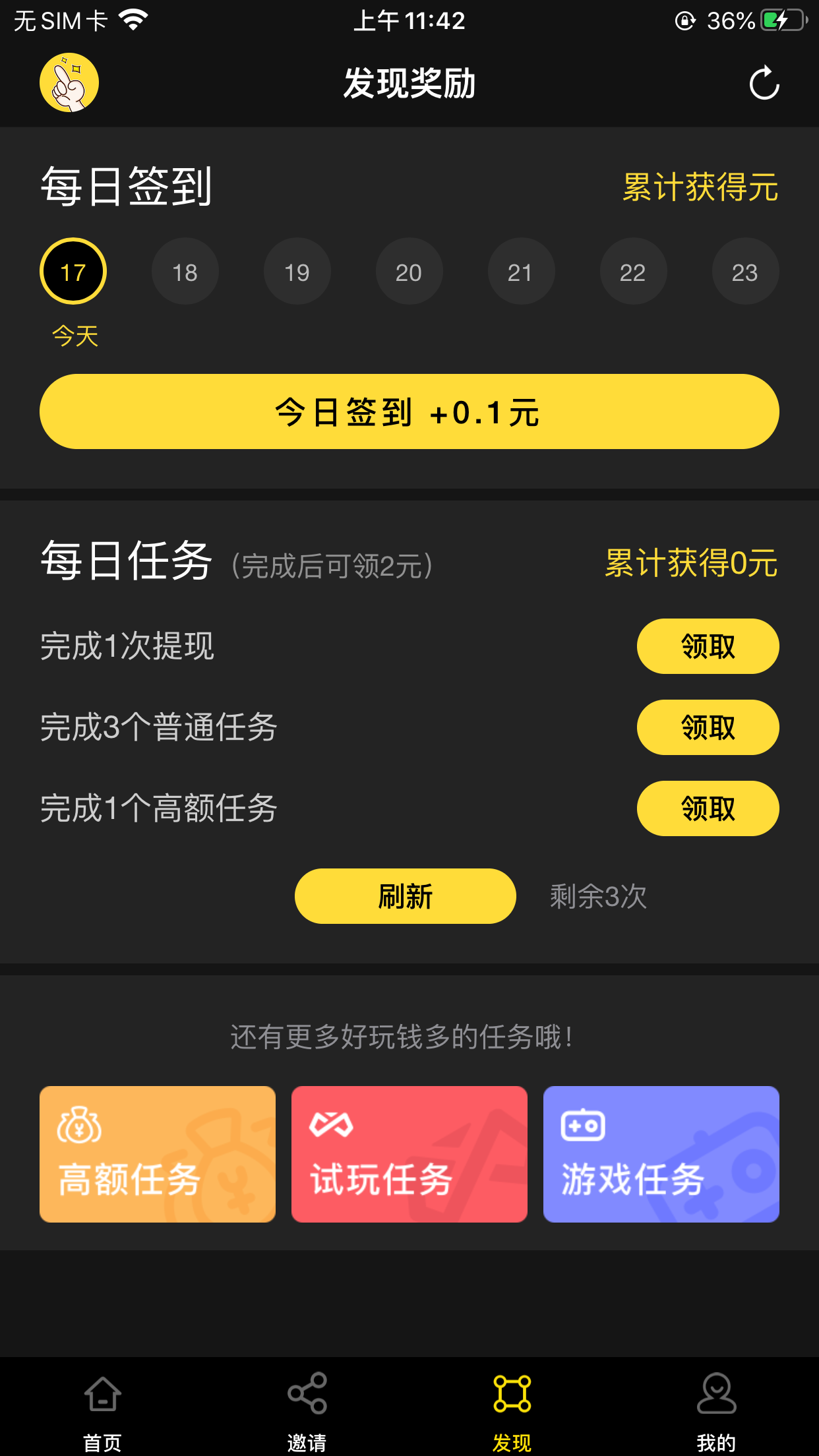Viewport: 819px width, 1456px height.
Task: Open the 游戏任务 card
Action: pos(661,1154)
